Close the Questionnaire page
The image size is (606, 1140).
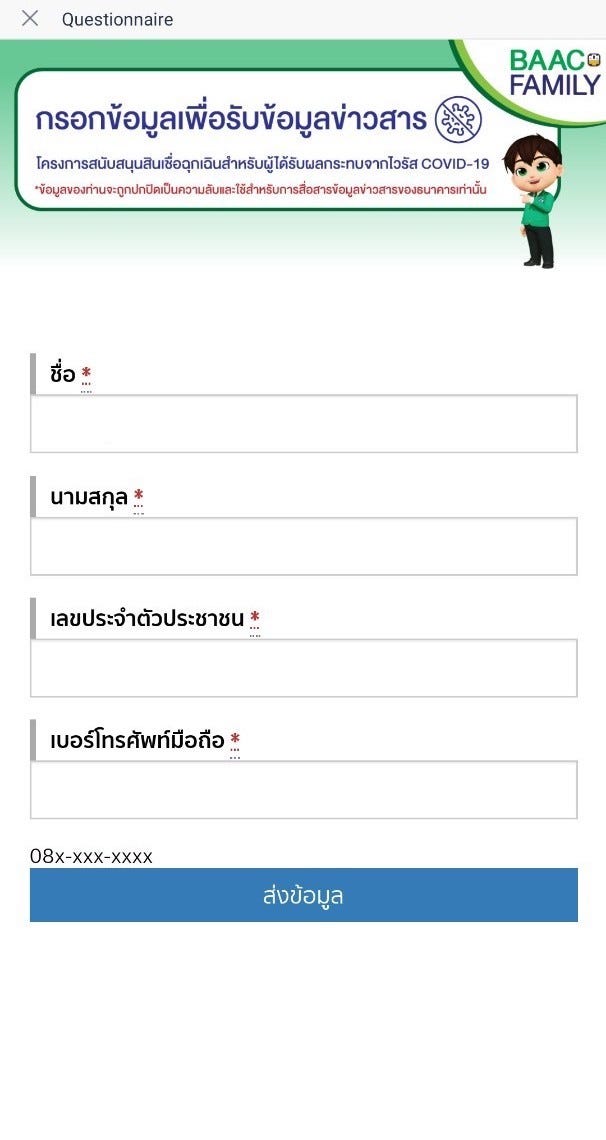[30, 19]
